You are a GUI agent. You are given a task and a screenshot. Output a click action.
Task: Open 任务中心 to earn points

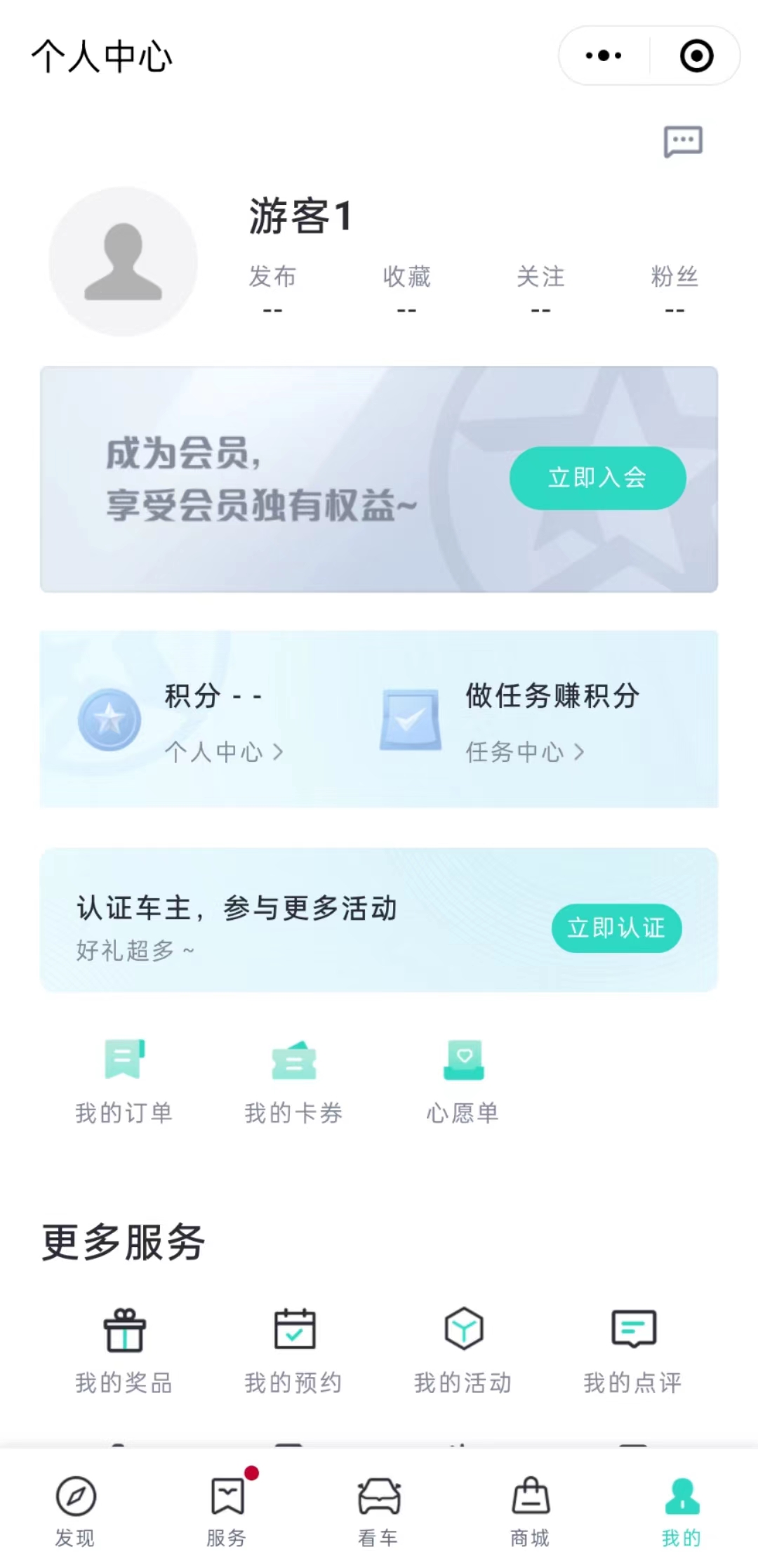[524, 752]
